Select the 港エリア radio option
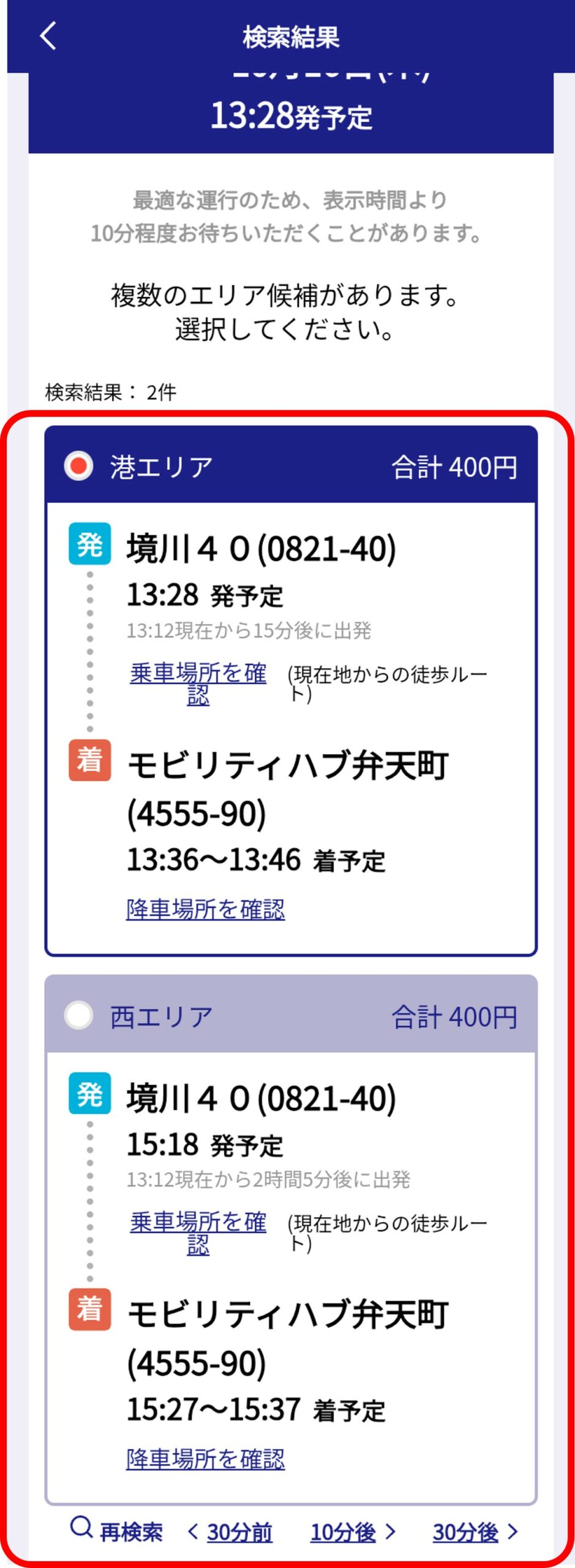Viewport: 575px width, 1568px height. [79, 466]
